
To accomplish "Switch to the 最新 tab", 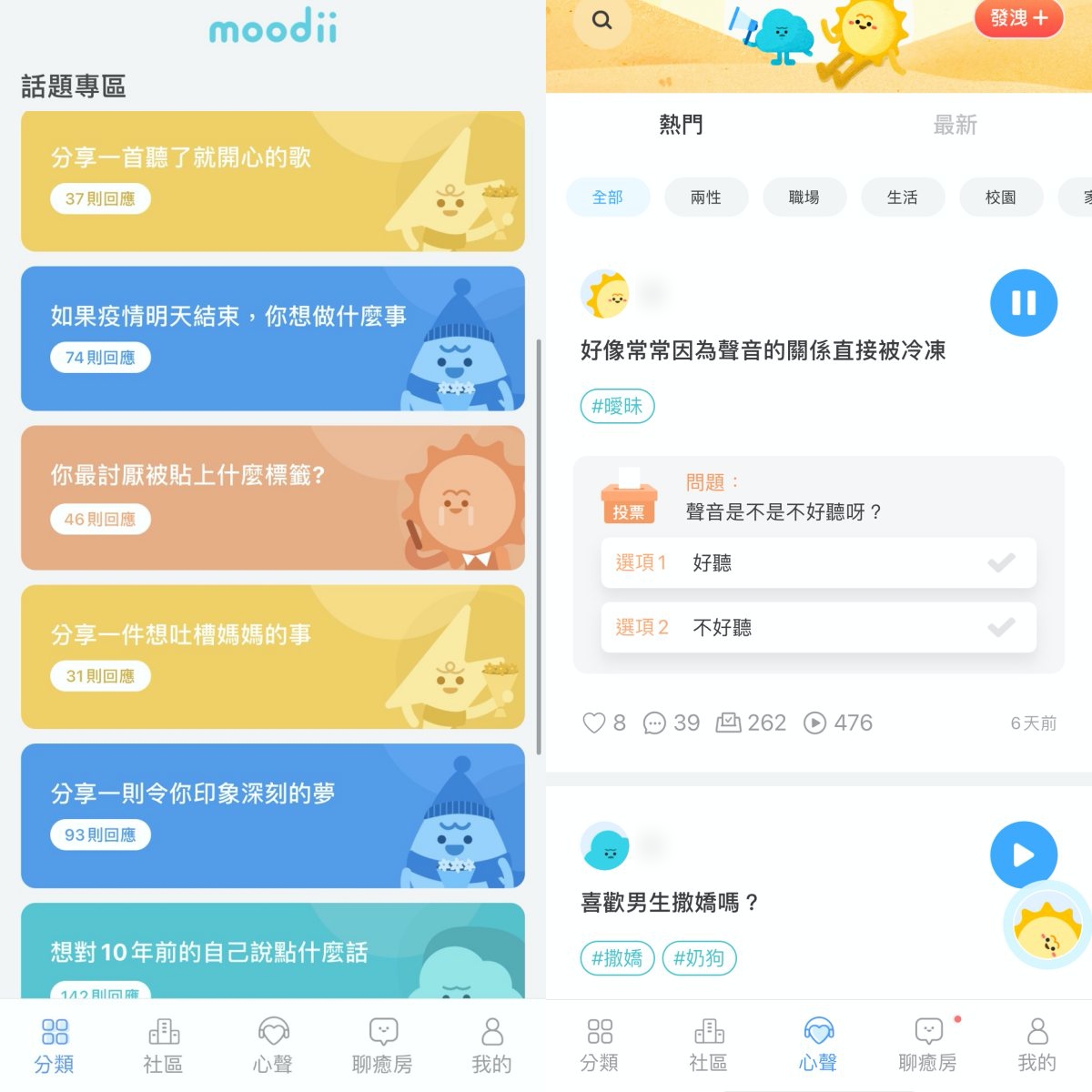I will coord(955,125).
